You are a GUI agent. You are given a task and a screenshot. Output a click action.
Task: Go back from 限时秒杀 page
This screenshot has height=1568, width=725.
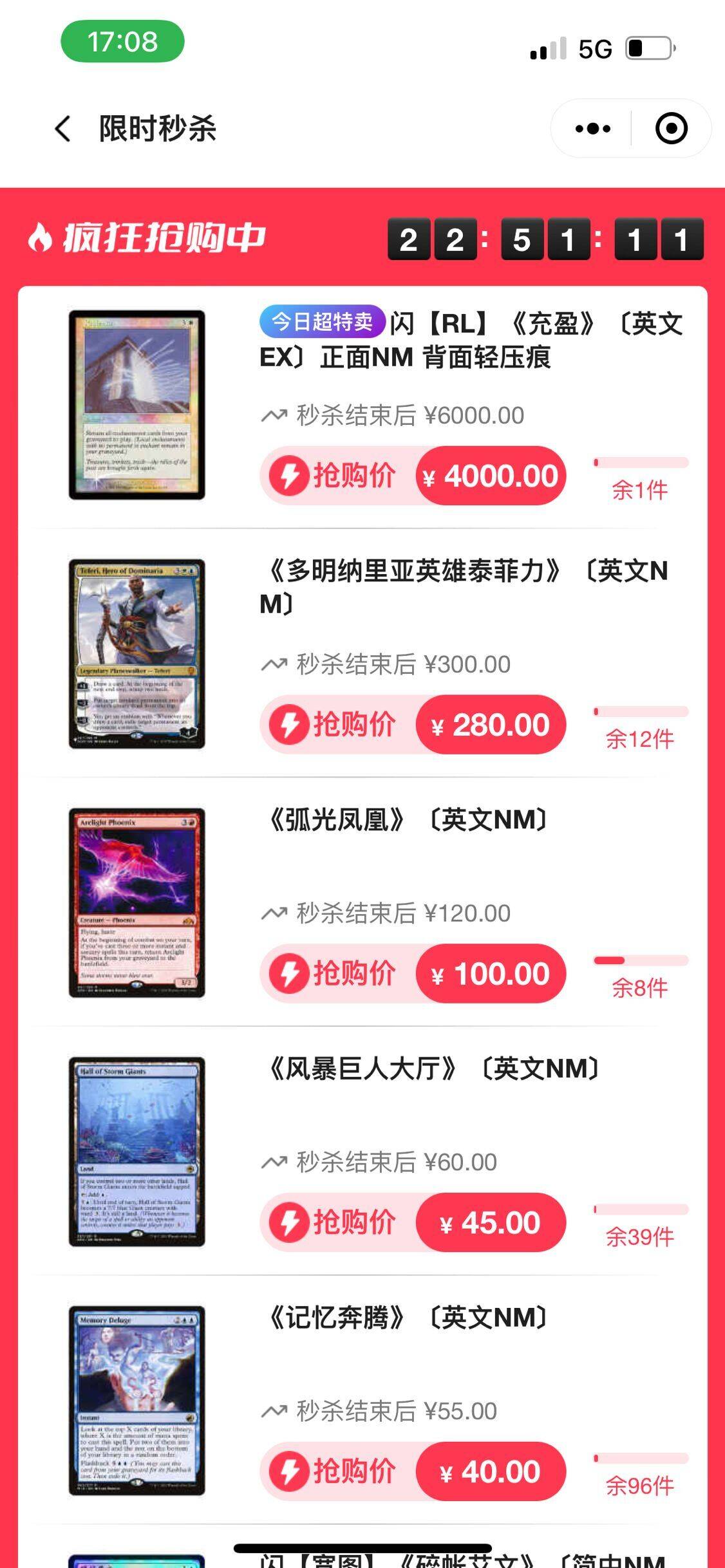[62, 129]
